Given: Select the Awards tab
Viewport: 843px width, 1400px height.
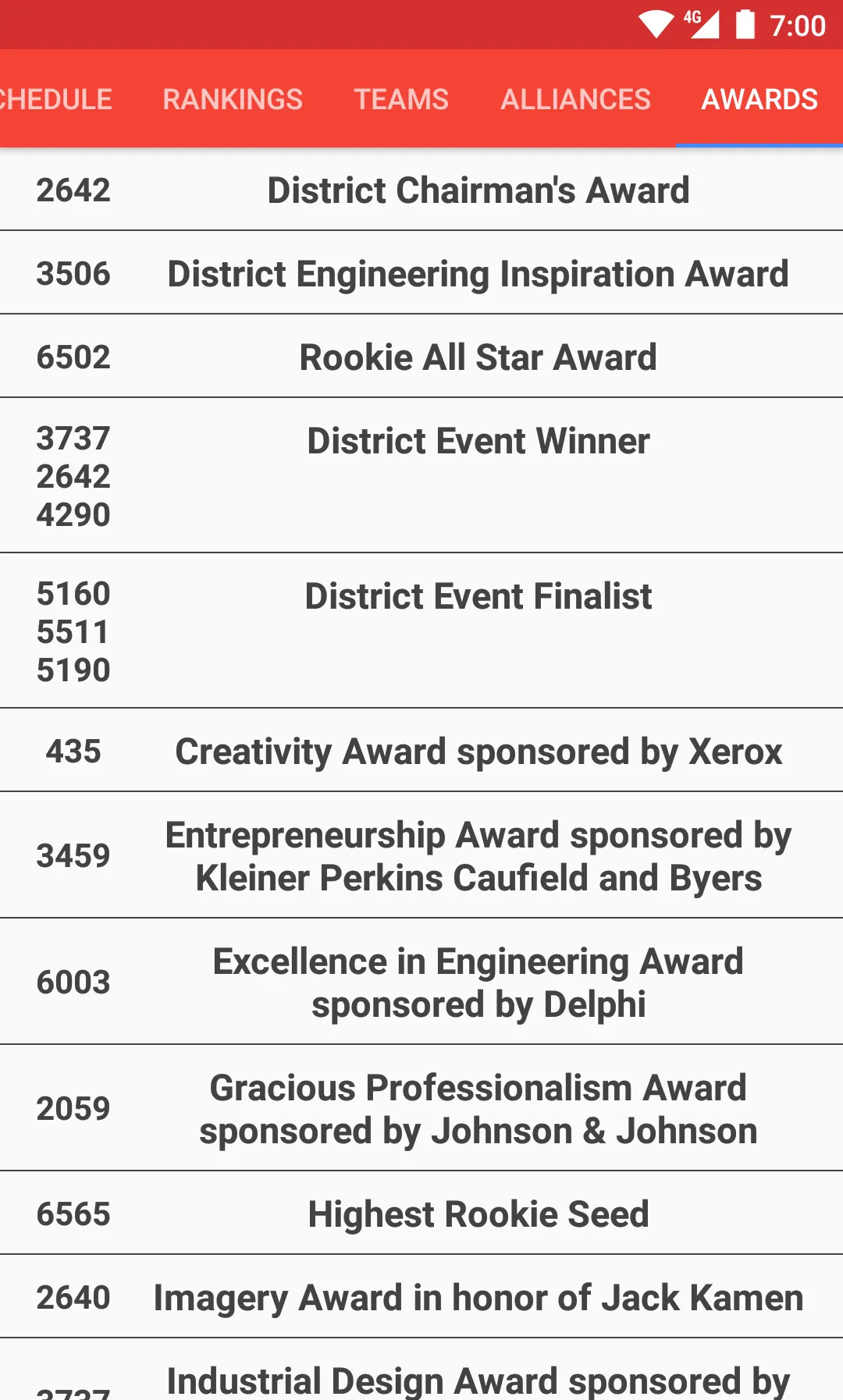Looking at the screenshot, I should pyautogui.click(x=759, y=99).
